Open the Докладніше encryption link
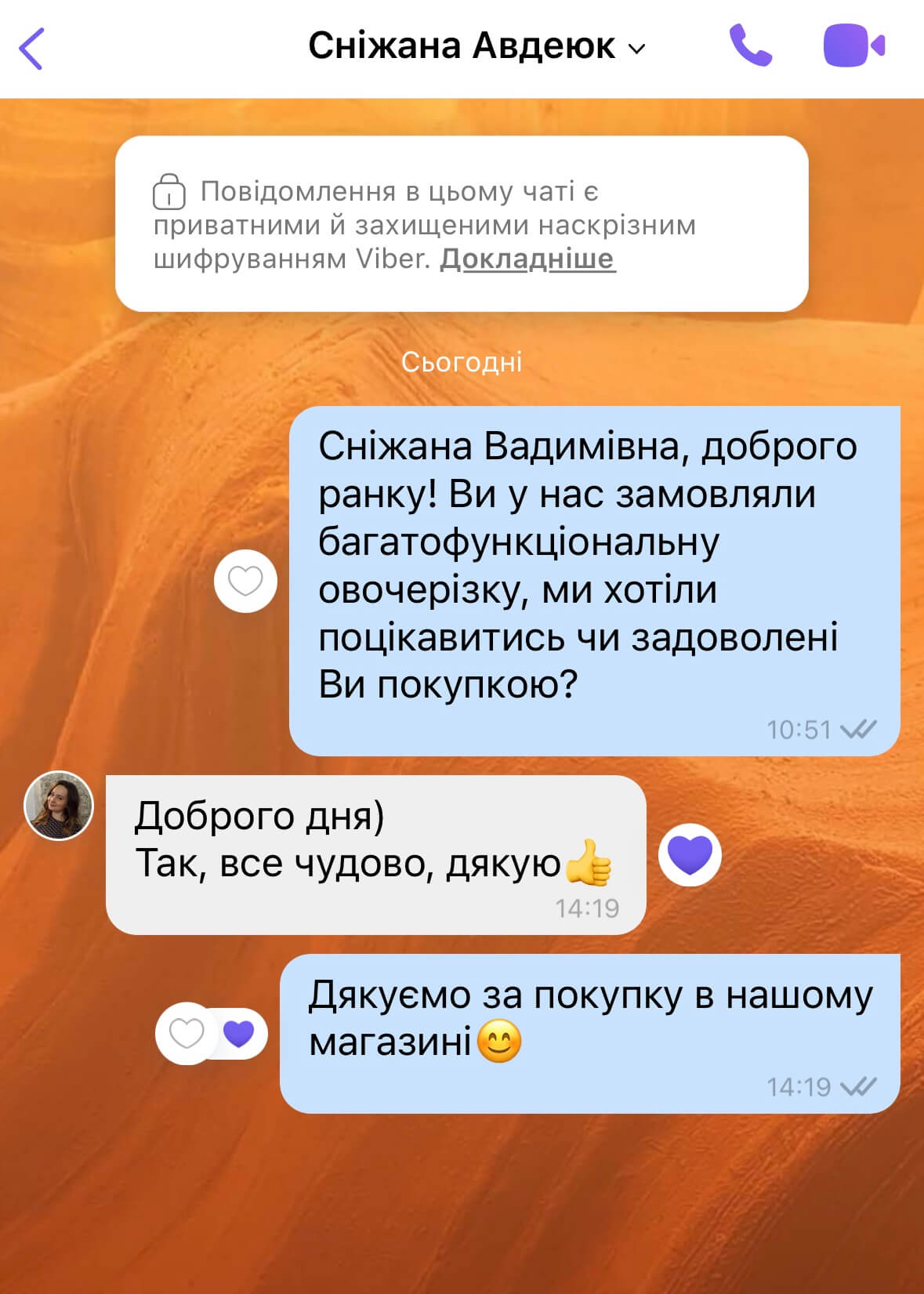 coord(527,259)
